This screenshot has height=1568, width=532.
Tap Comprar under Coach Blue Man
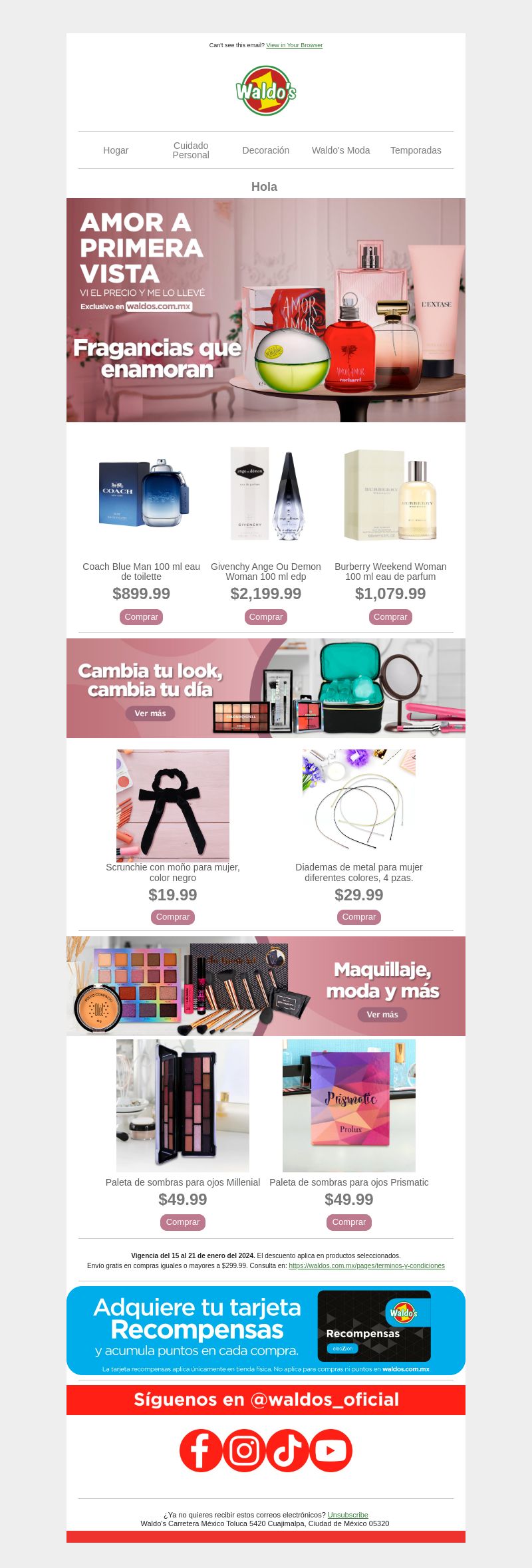pos(142,617)
